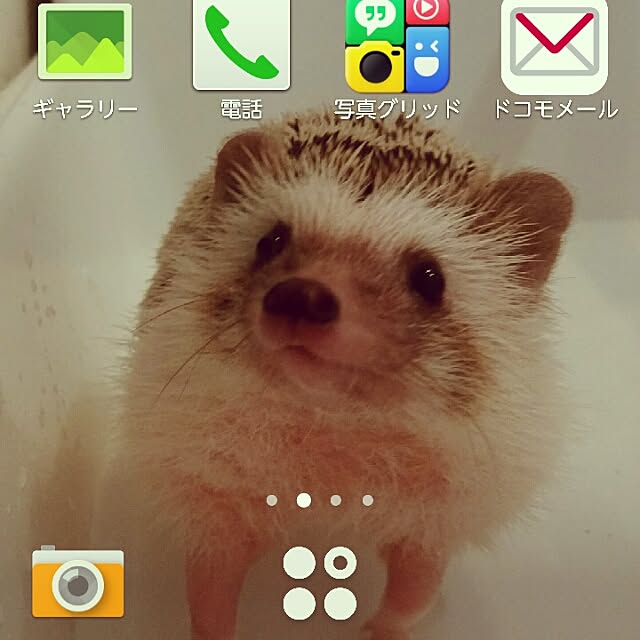
Task: Launch the camera app in the dock
Action: 78,582
